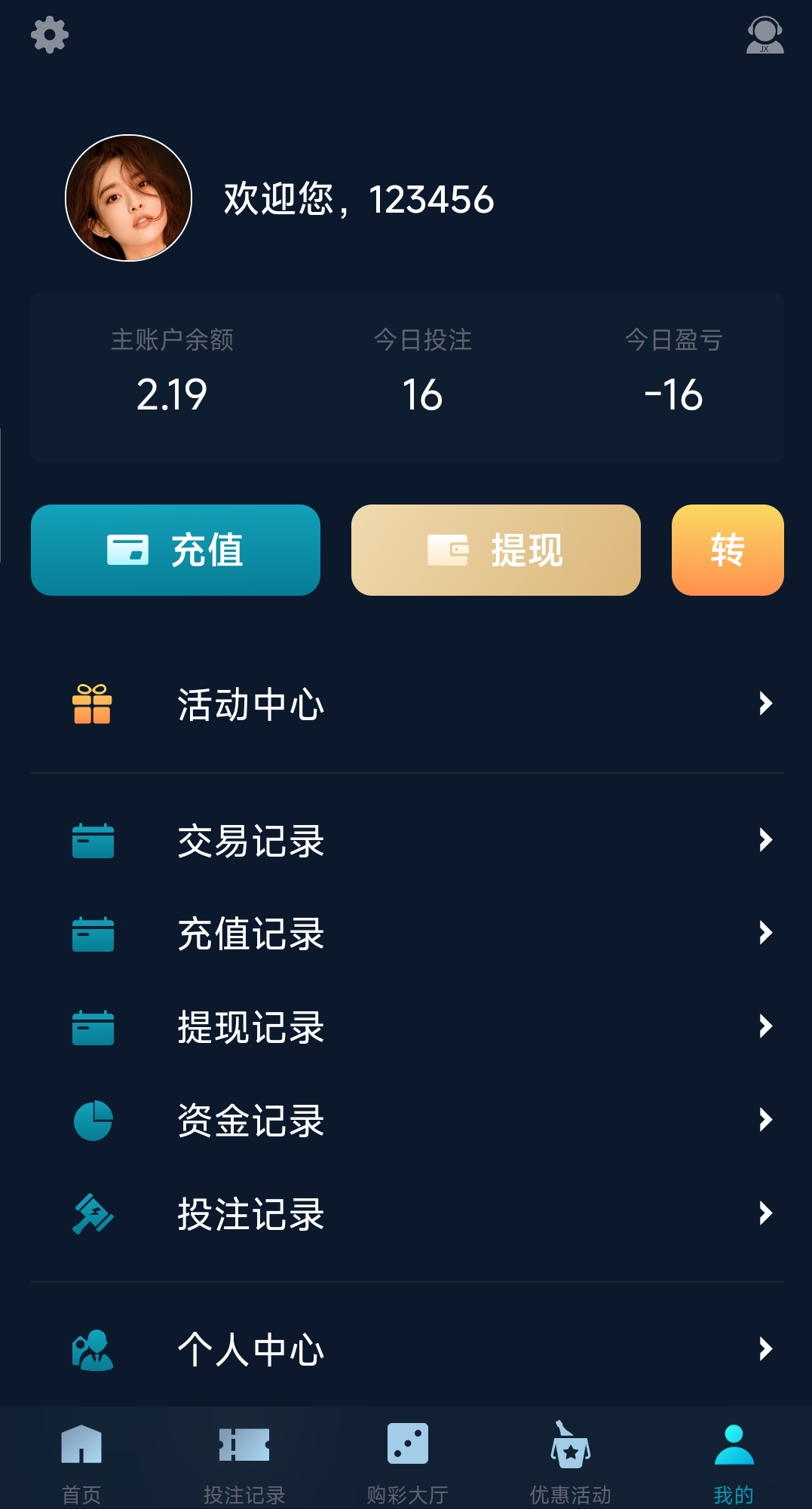
Task: Open 活动中心 activity center
Action: [x=407, y=704]
